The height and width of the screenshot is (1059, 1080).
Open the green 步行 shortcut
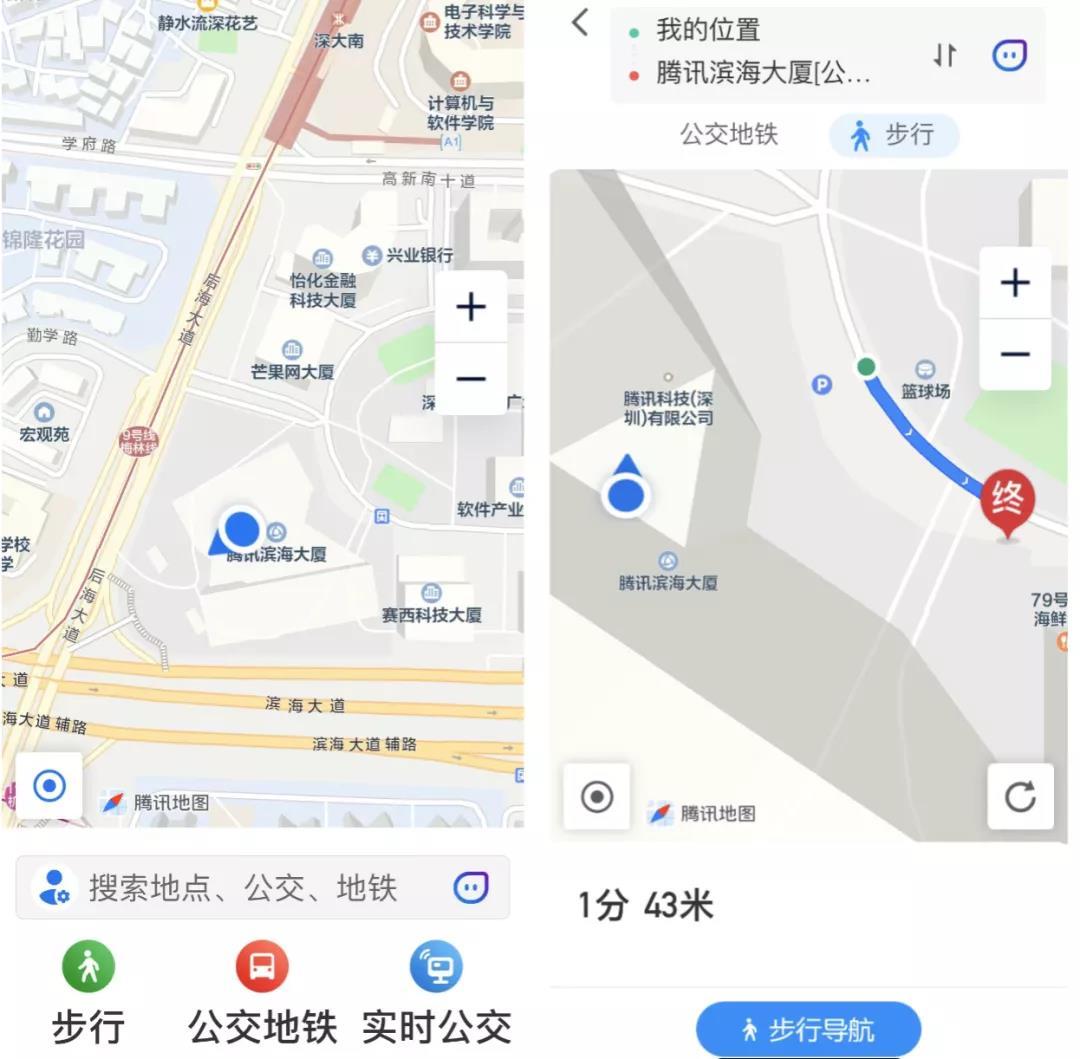tap(89, 968)
